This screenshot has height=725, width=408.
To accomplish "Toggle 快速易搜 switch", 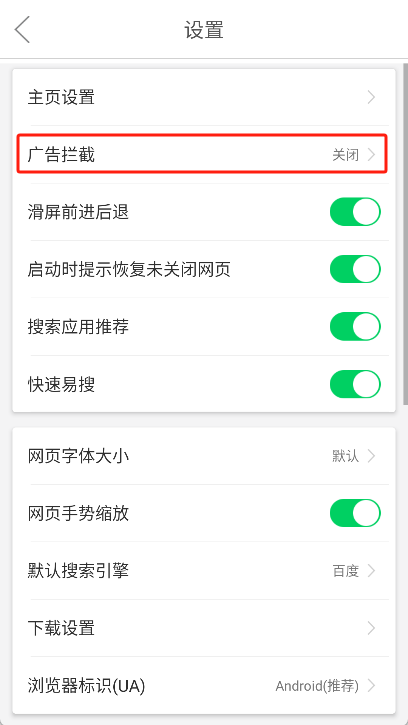I will (355, 384).
